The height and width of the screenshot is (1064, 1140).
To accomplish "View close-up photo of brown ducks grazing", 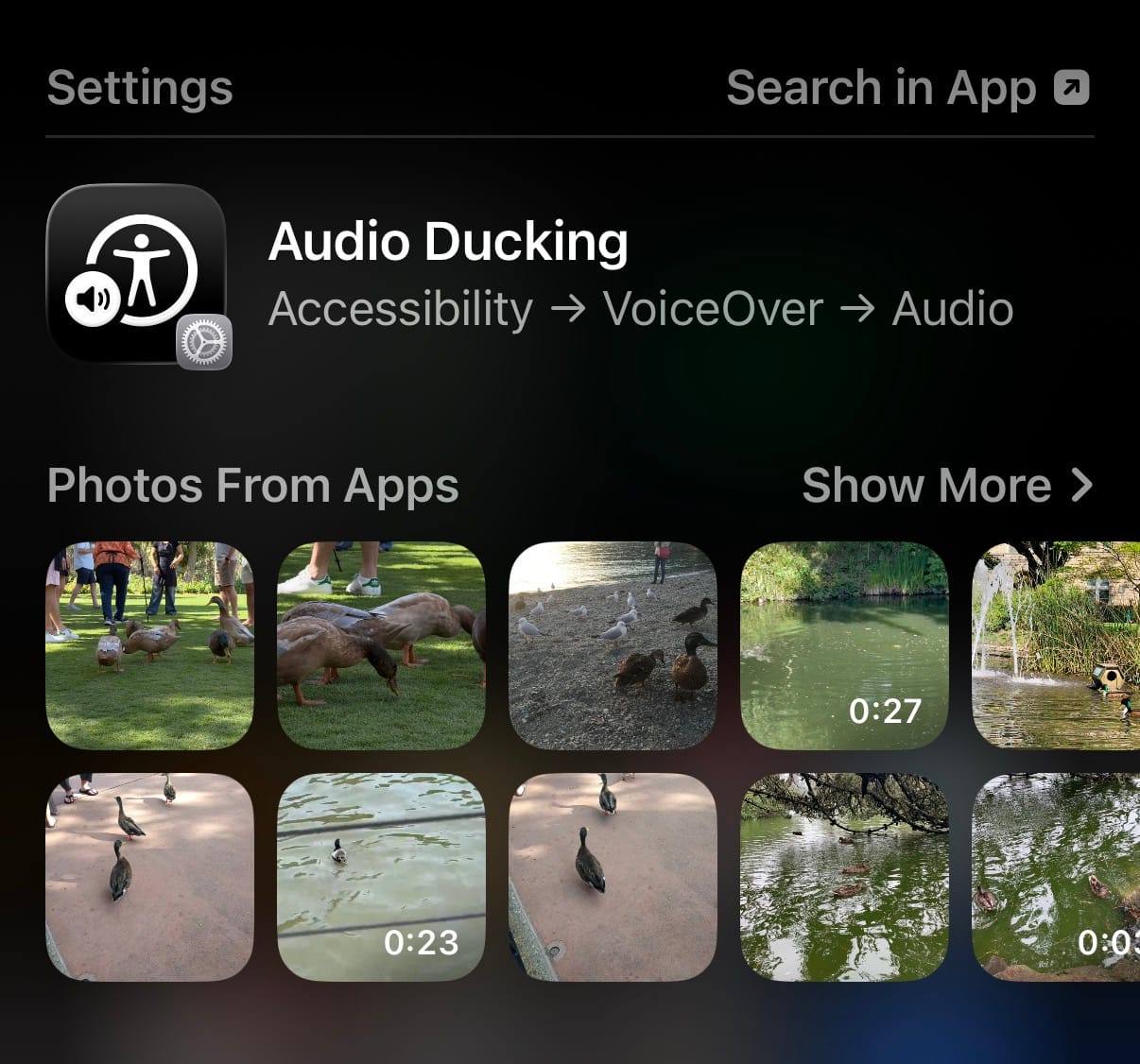I will (381, 645).
